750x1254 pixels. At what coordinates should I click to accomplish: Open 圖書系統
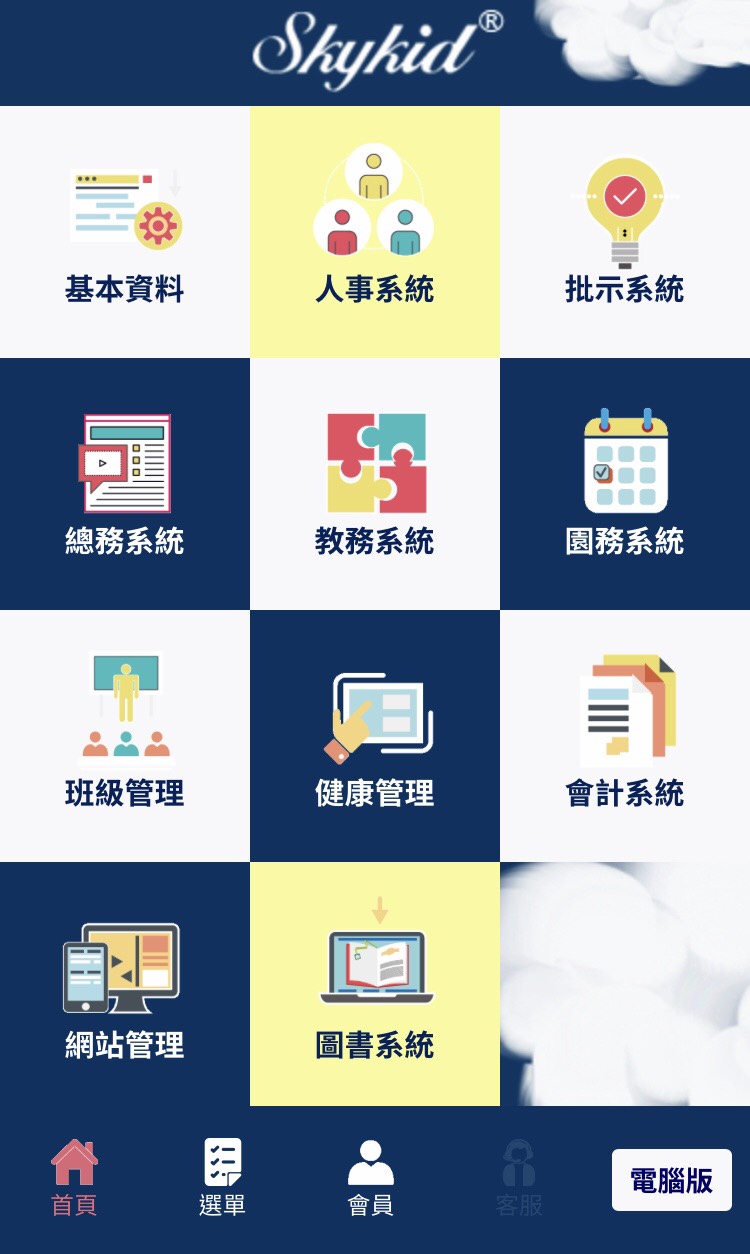pyautogui.click(x=374, y=986)
